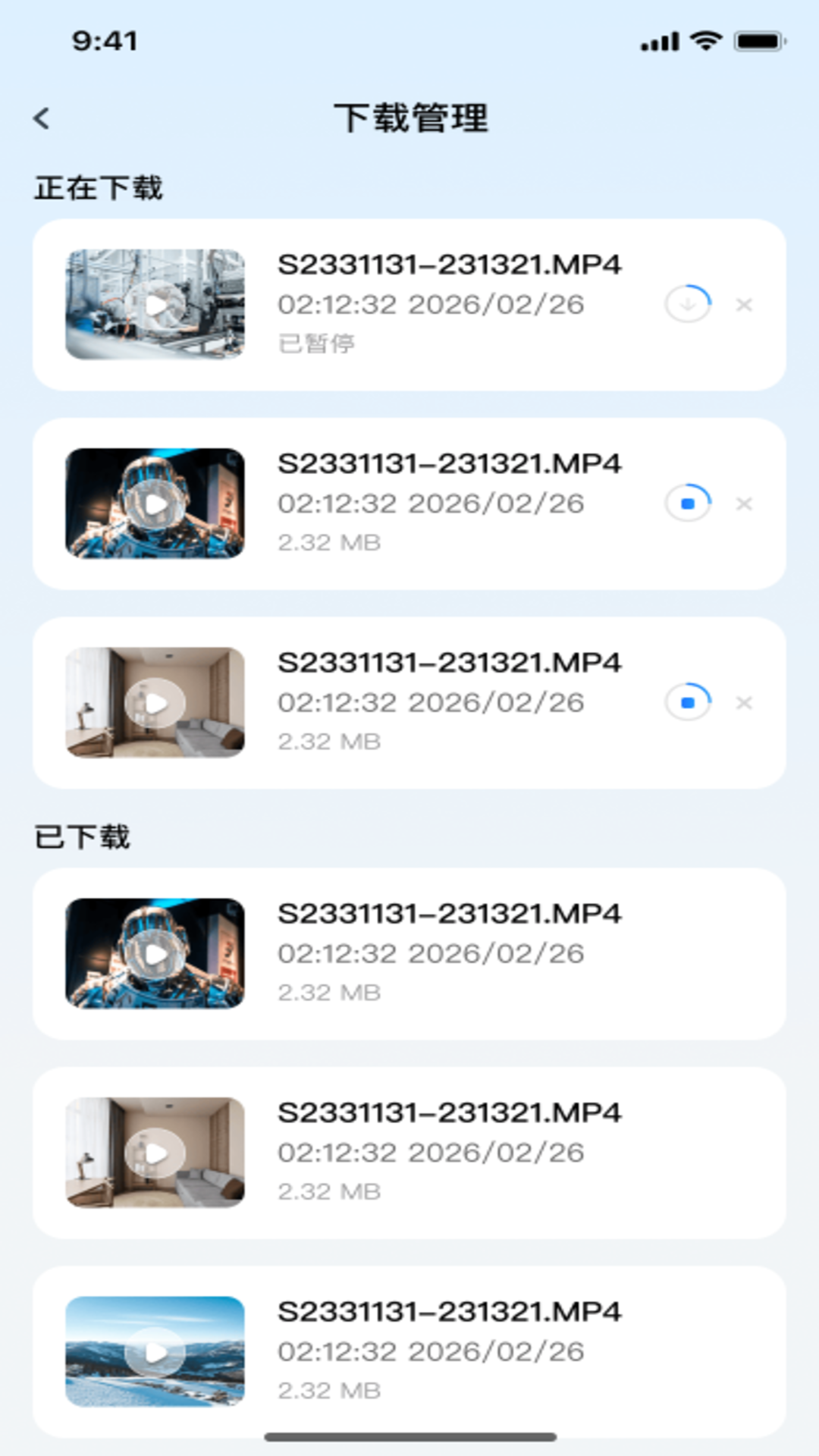
Task: Open the bedroom video under 已下载
Action: coord(155,1153)
